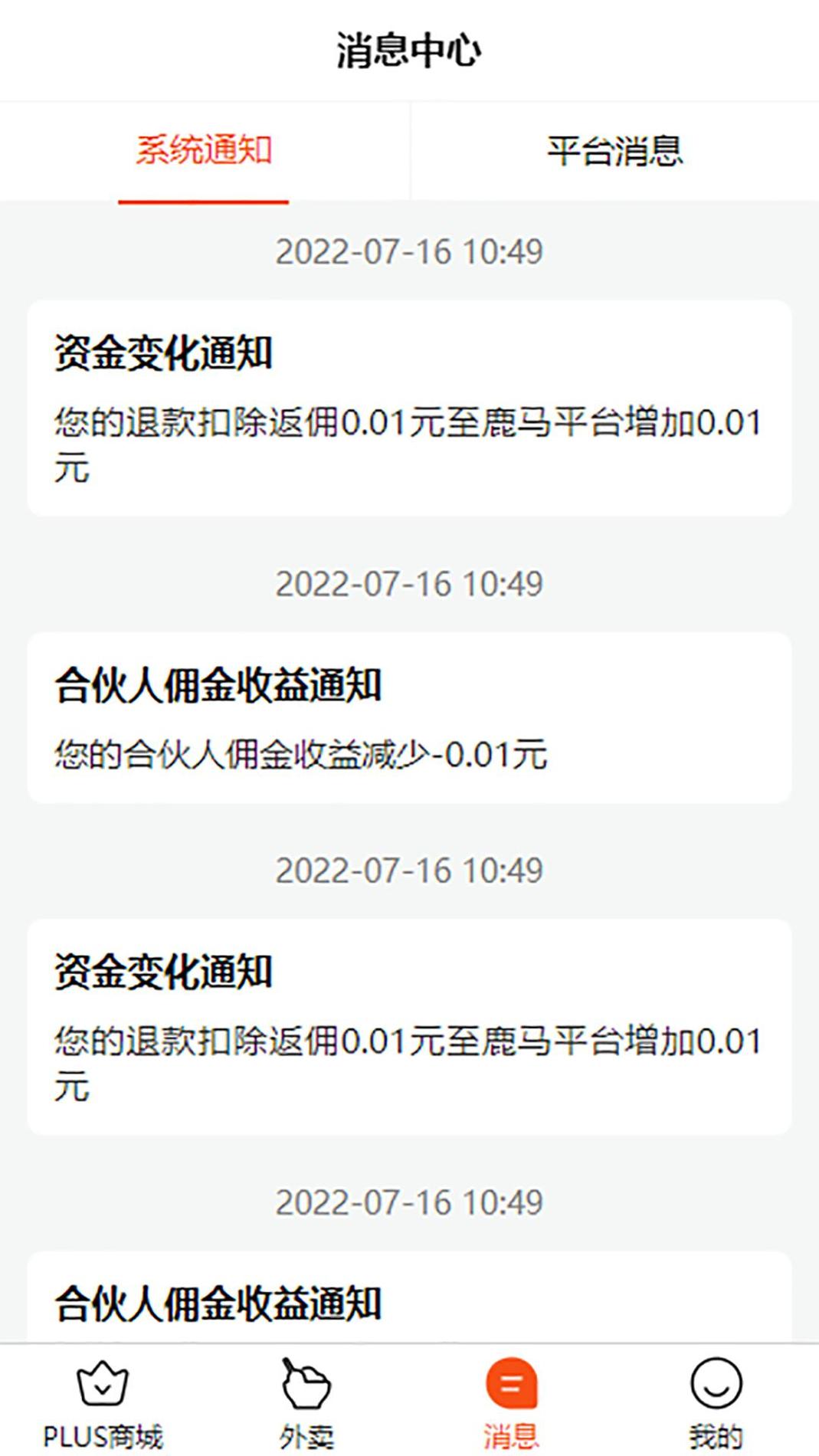Click the red underline beneath 系统通知
This screenshot has height=1456, width=819.
click(x=205, y=201)
